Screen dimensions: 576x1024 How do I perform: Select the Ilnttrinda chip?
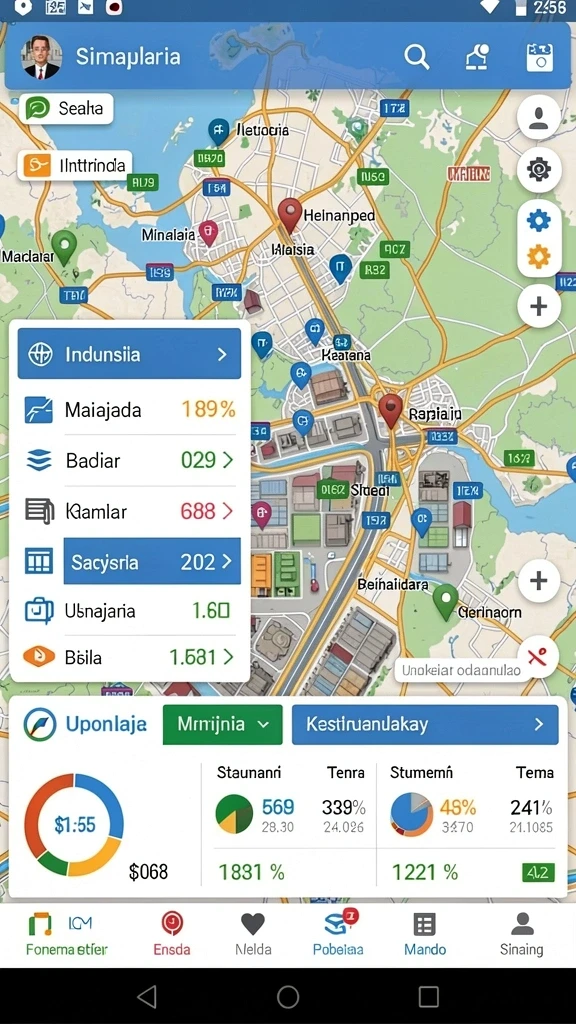(x=74, y=165)
